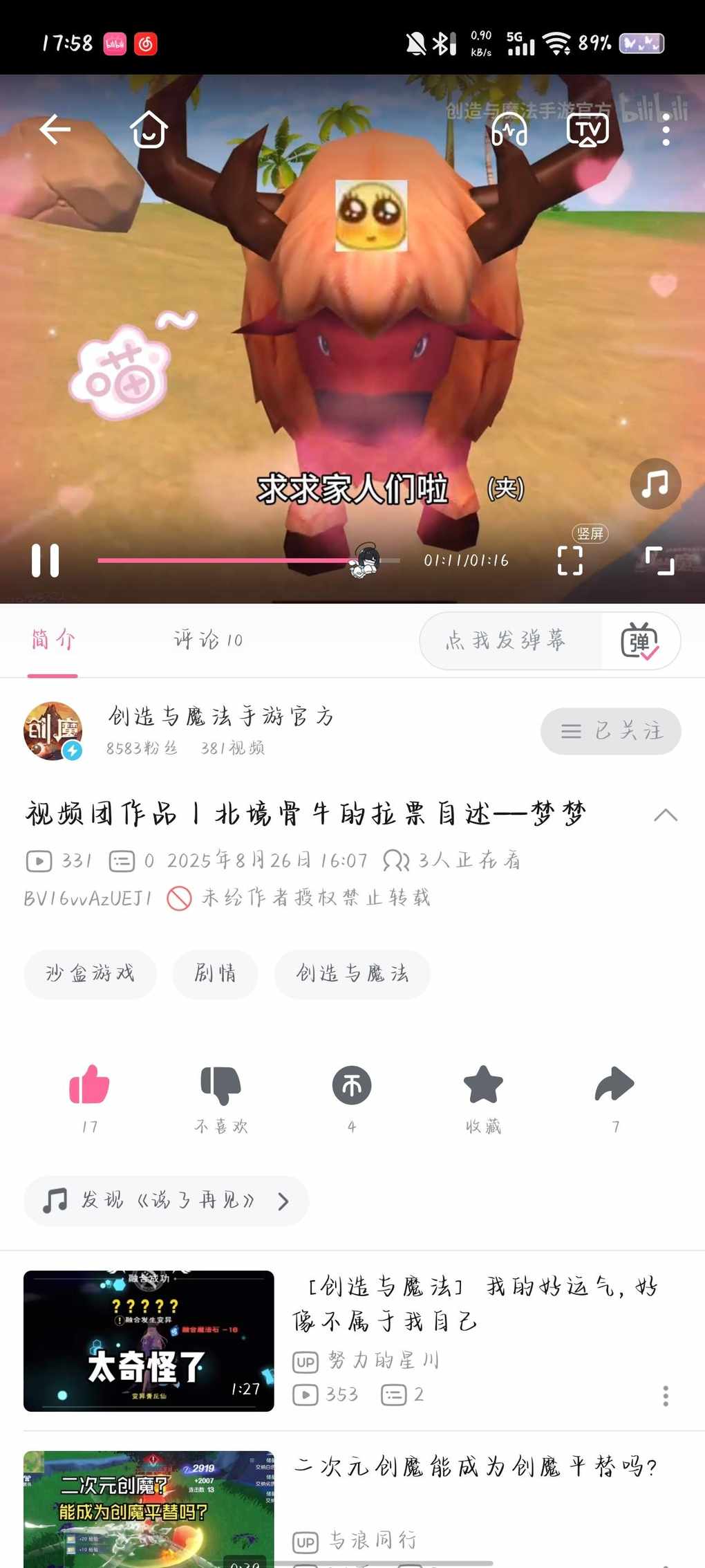Go back from the video page

coord(55,129)
